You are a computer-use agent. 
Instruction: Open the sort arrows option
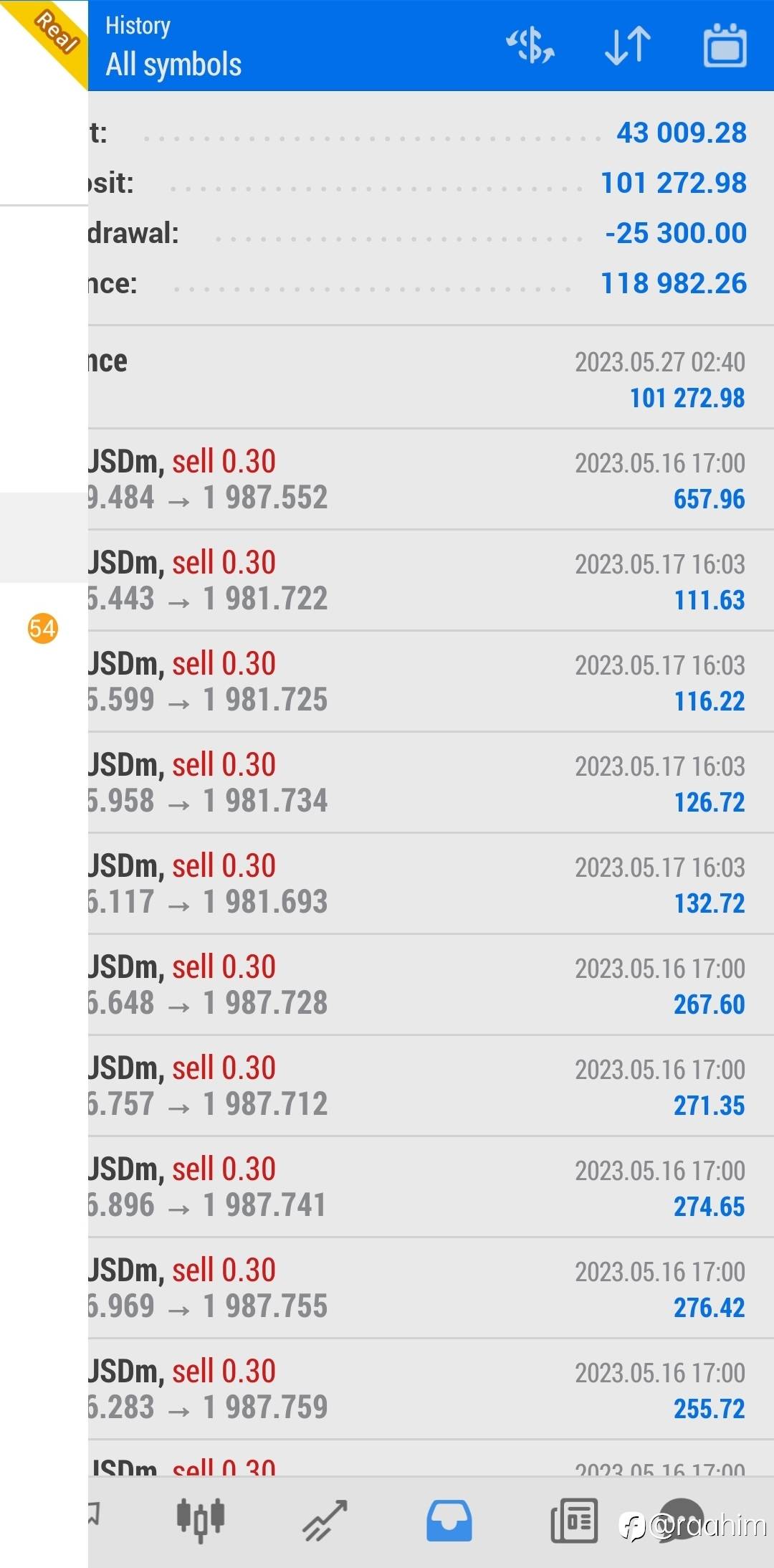[628, 46]
